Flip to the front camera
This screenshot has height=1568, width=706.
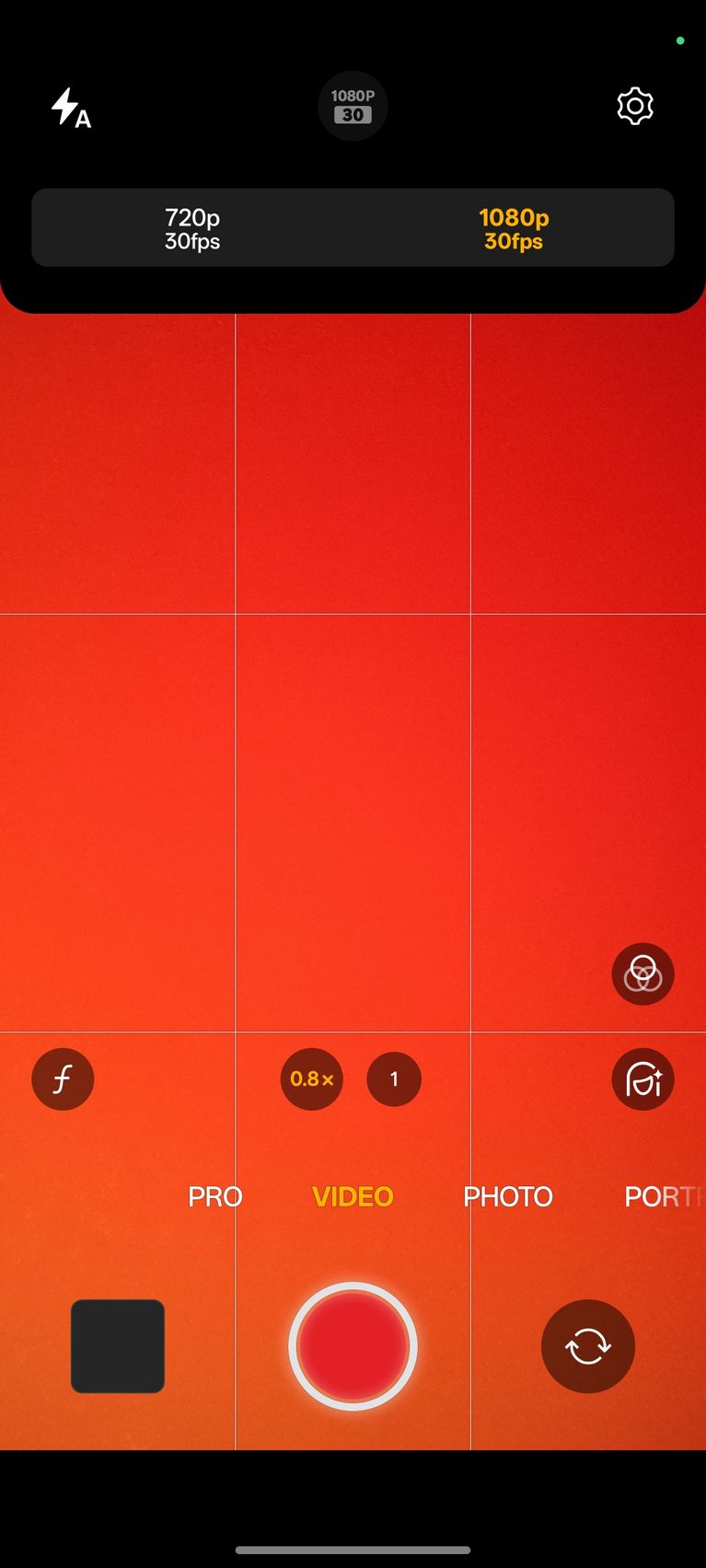coord(588,1346)
